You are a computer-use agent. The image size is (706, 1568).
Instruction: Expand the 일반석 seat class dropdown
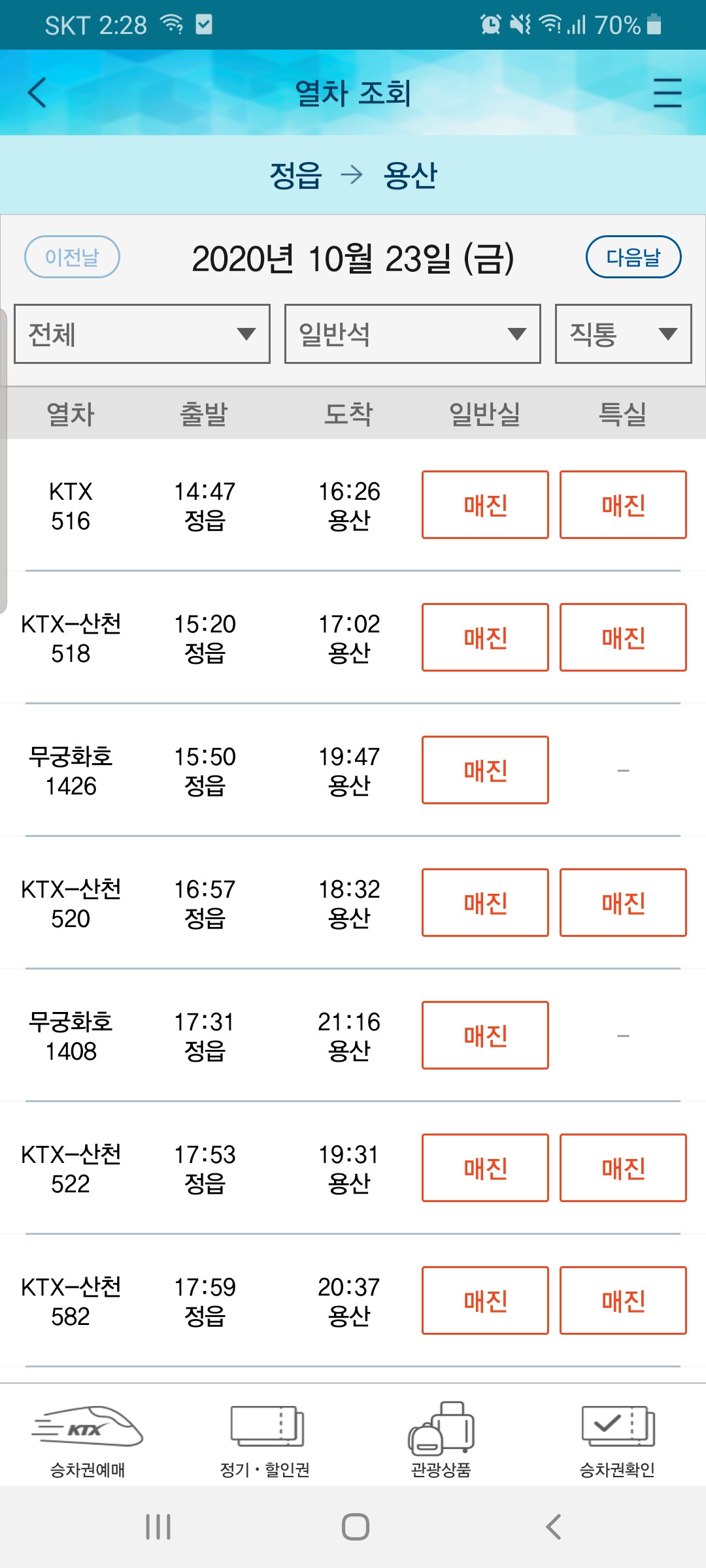pos(411,334)
